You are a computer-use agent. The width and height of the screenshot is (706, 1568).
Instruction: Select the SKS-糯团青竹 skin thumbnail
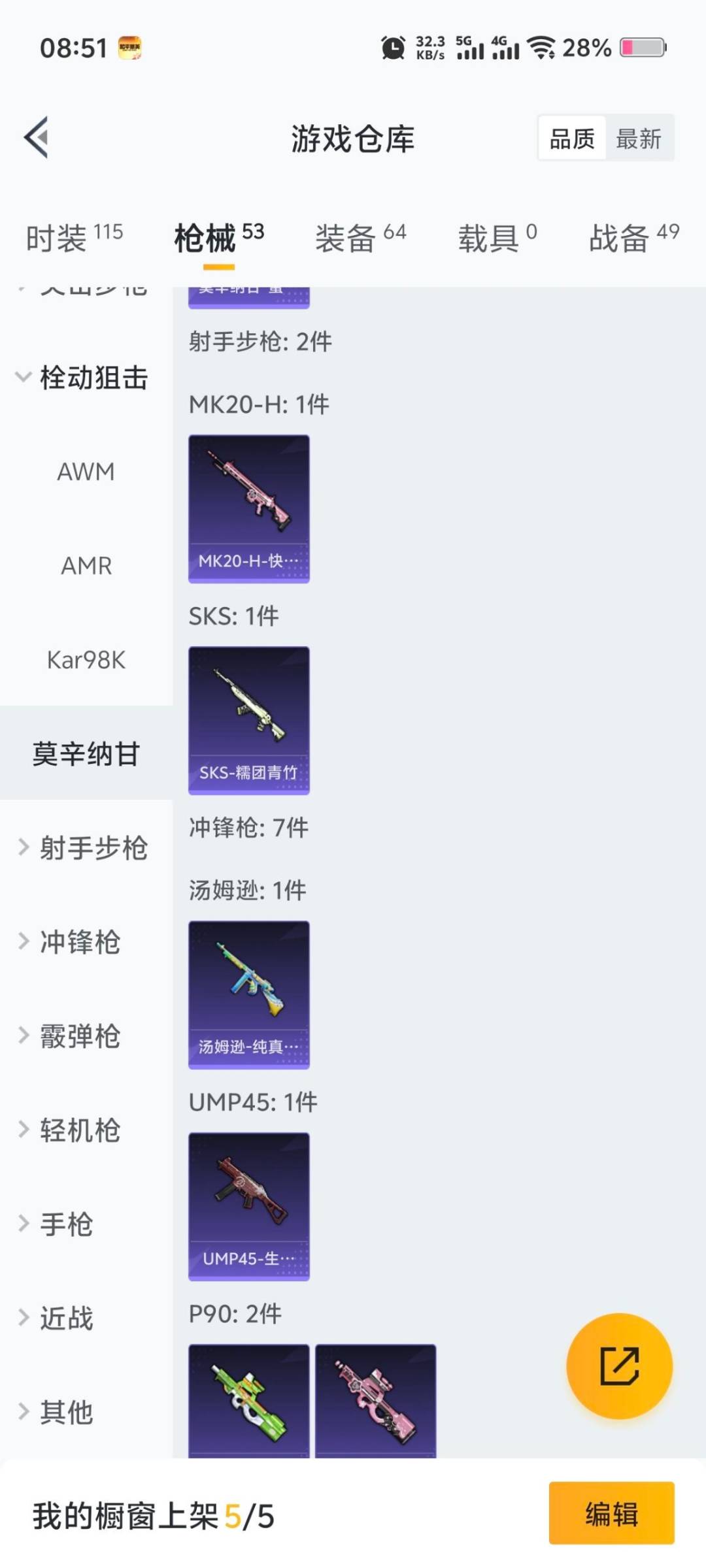pyautogui.click(x=248, y=719)
